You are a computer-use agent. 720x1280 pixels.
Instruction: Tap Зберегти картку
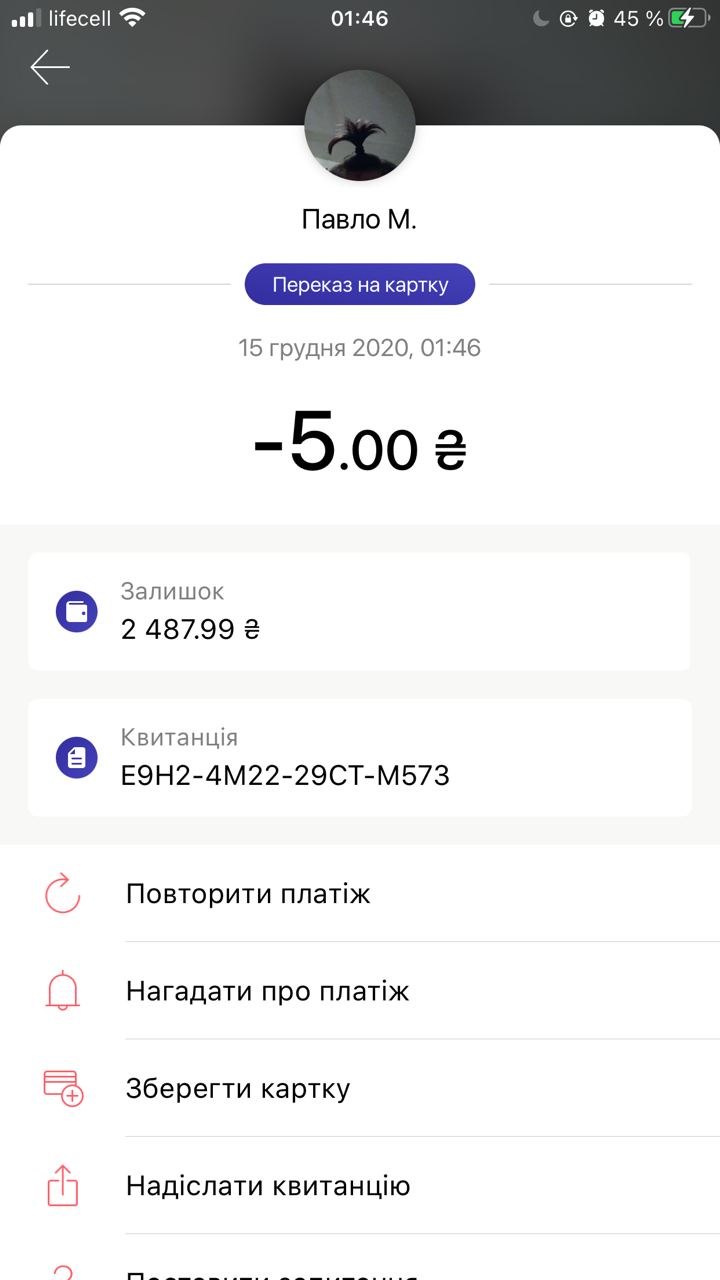click(360, 1088)
